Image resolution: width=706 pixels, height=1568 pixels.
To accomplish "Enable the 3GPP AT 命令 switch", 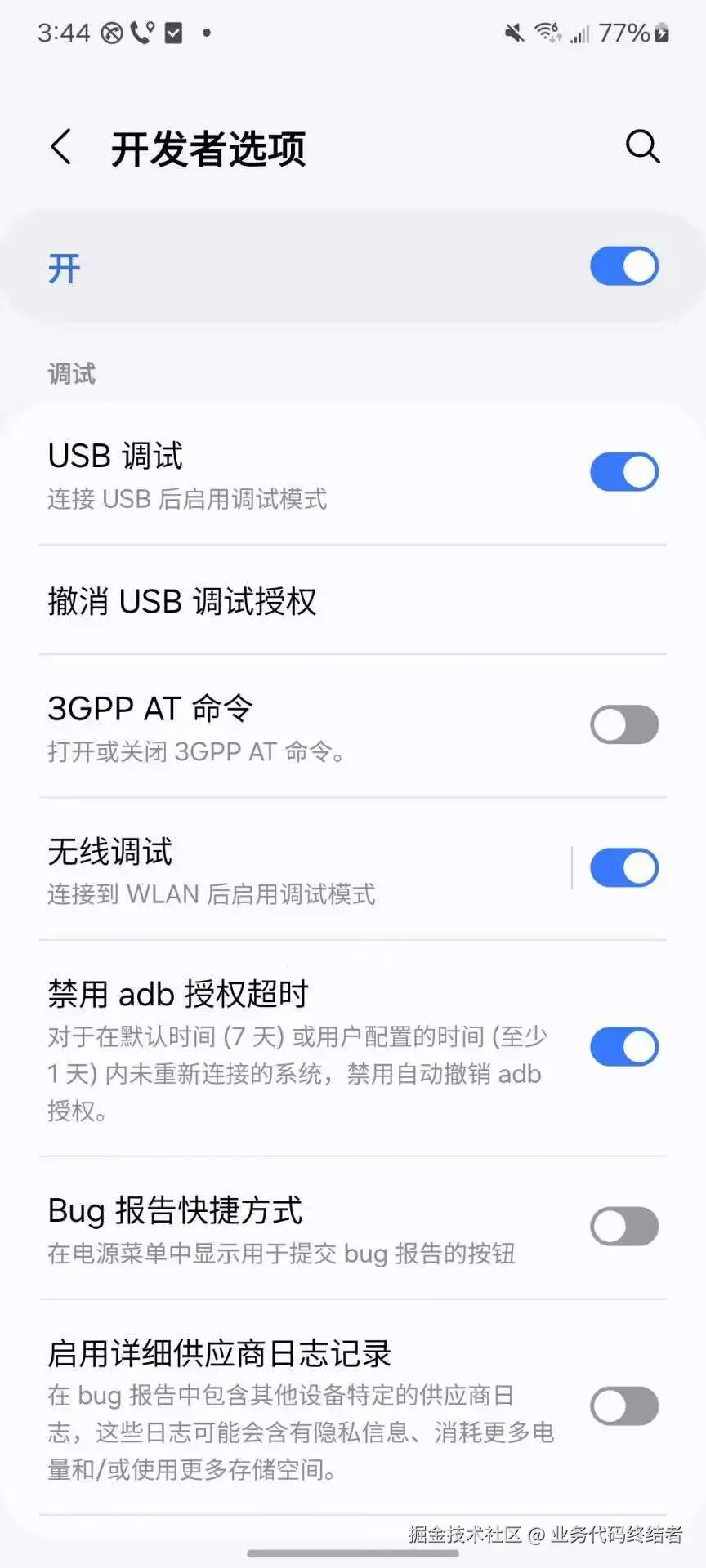I will tap(624, 725).
